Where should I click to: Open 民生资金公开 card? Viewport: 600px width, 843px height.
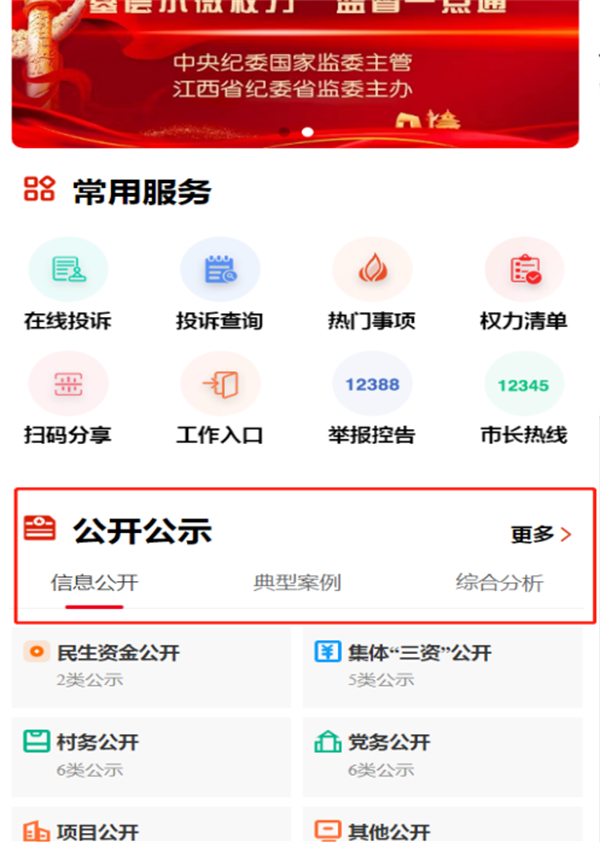coord(151,666)
